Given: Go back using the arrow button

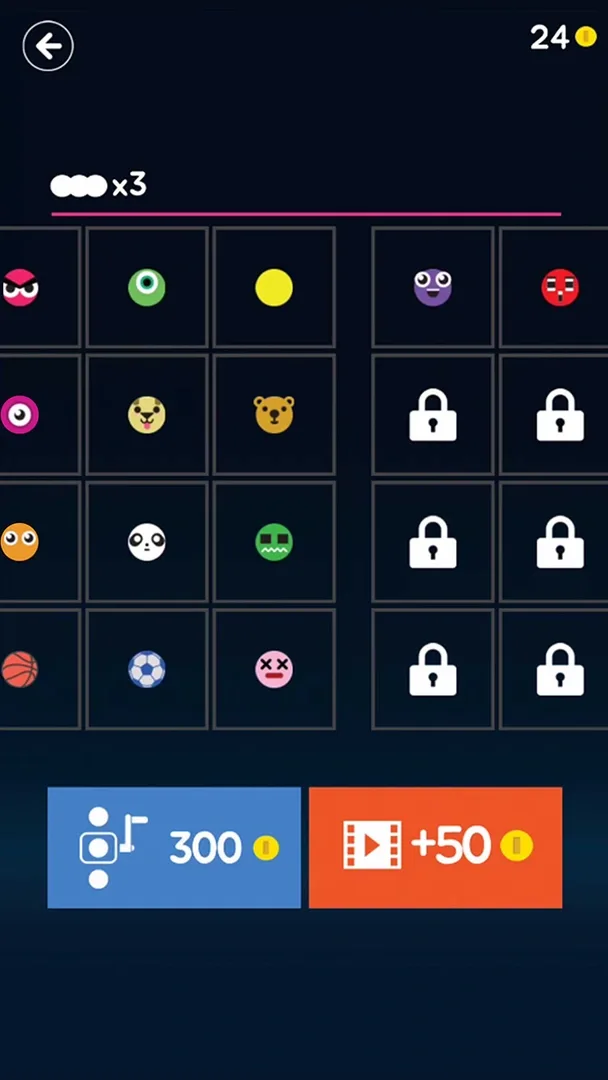Looking at the screenshot, I should (48, 46).
